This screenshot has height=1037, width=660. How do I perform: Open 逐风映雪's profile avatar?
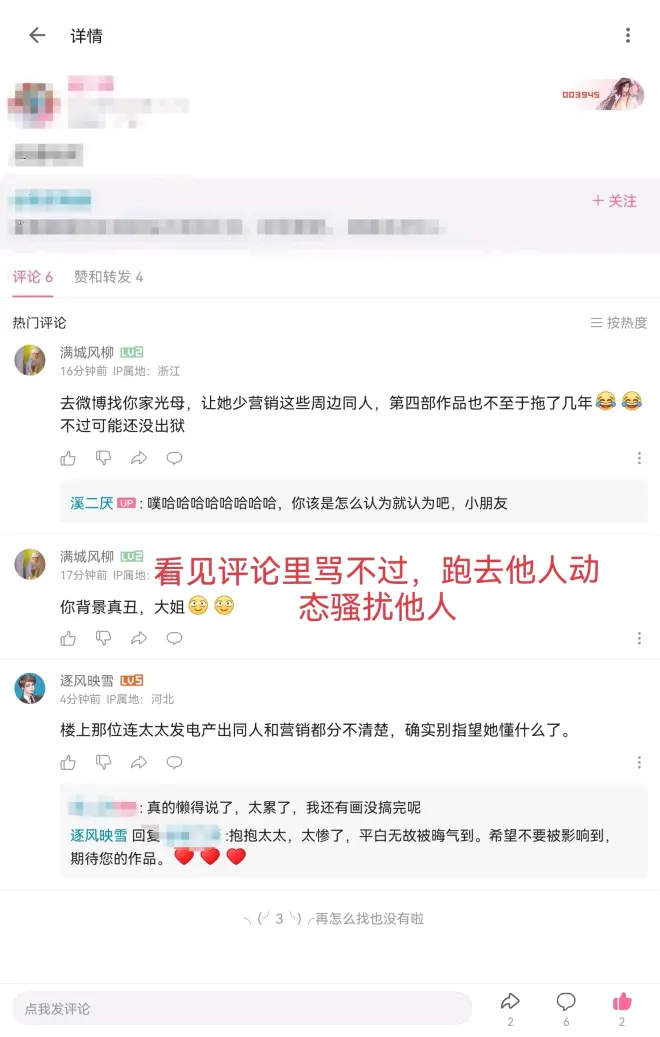pyautogui.click(x=30, y=688)
